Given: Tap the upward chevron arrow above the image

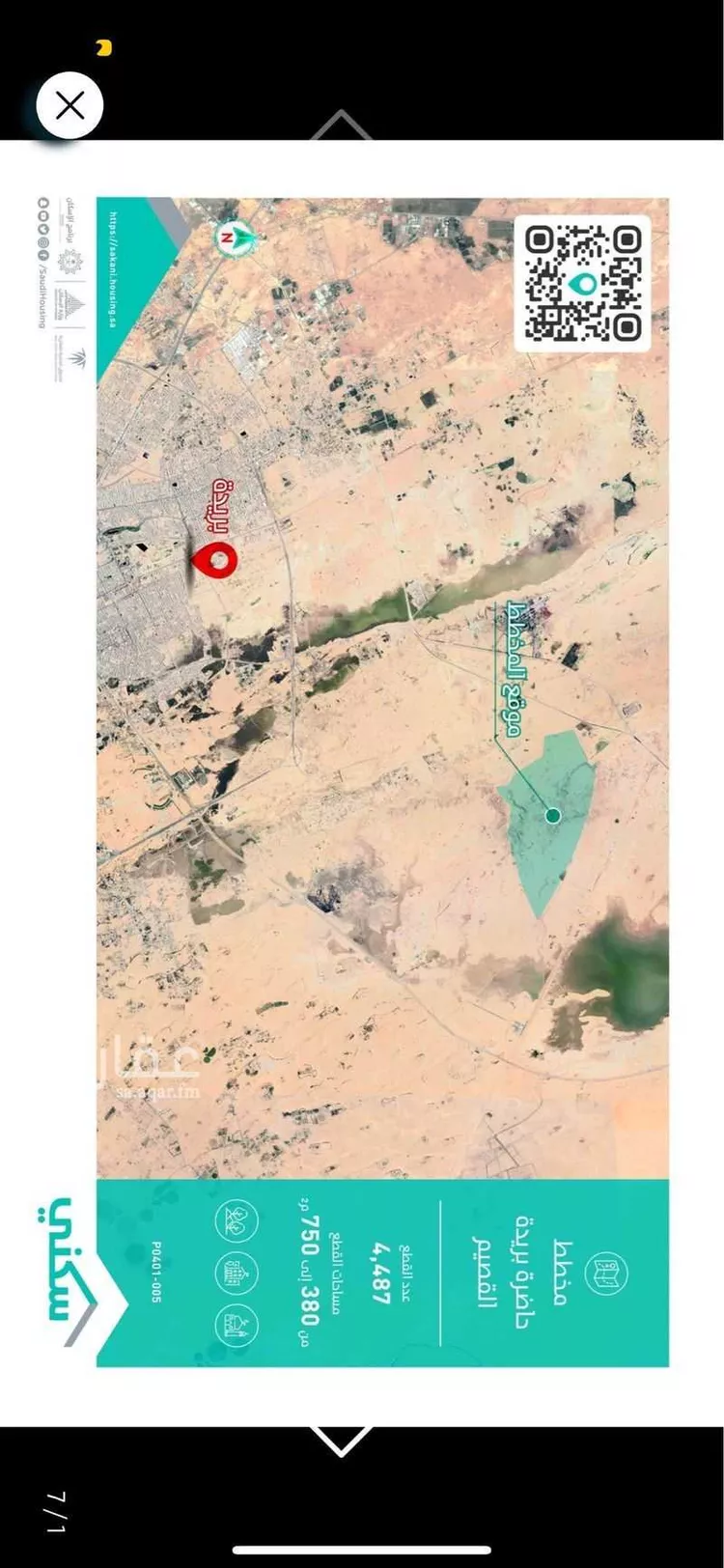Looking at the screenshot, I should (x=341, y=125).
